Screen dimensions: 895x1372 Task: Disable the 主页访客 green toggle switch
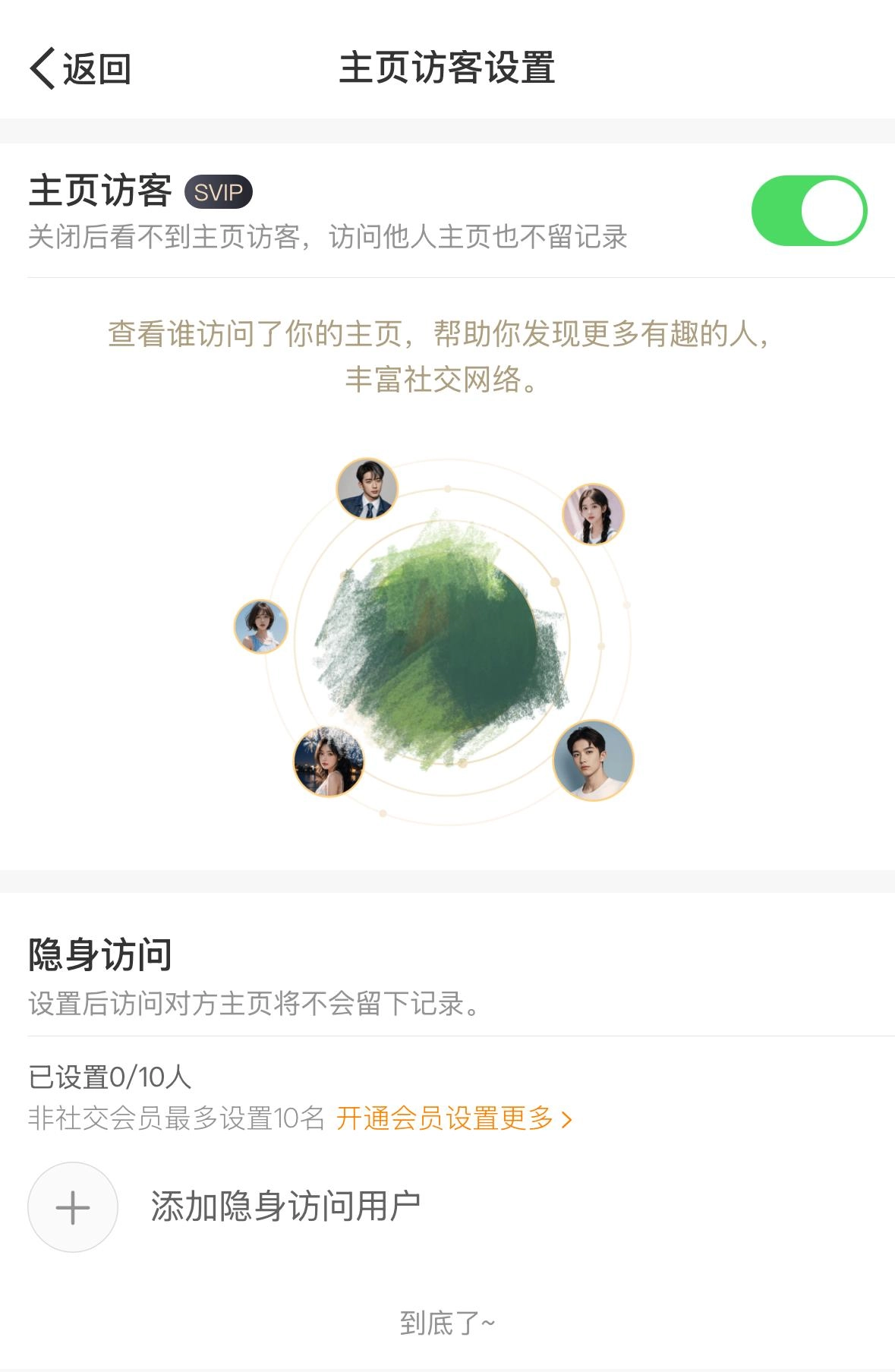[x=811, y=209]
